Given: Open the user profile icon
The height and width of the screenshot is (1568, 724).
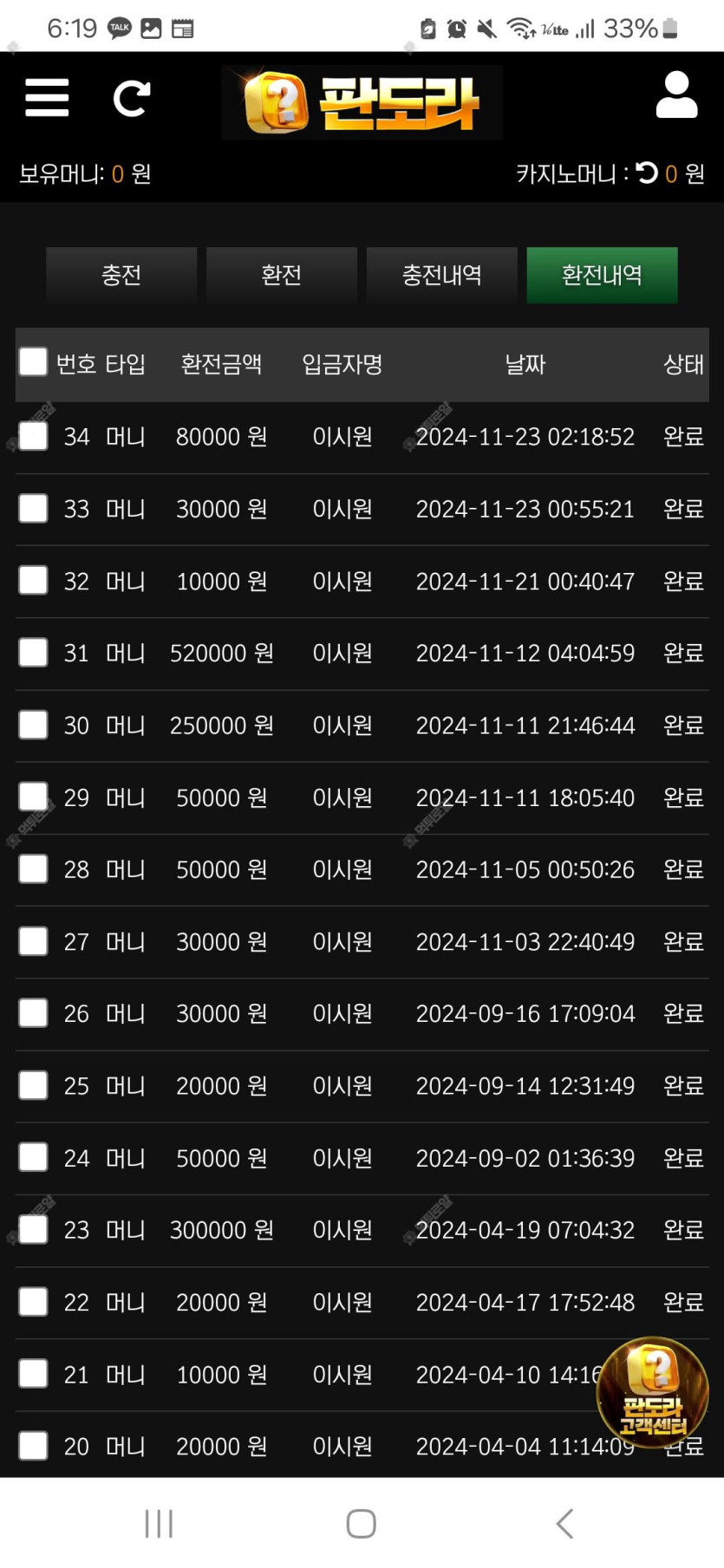Looking at the screenshot, I should pyautogui.click(x=676, y=94).
